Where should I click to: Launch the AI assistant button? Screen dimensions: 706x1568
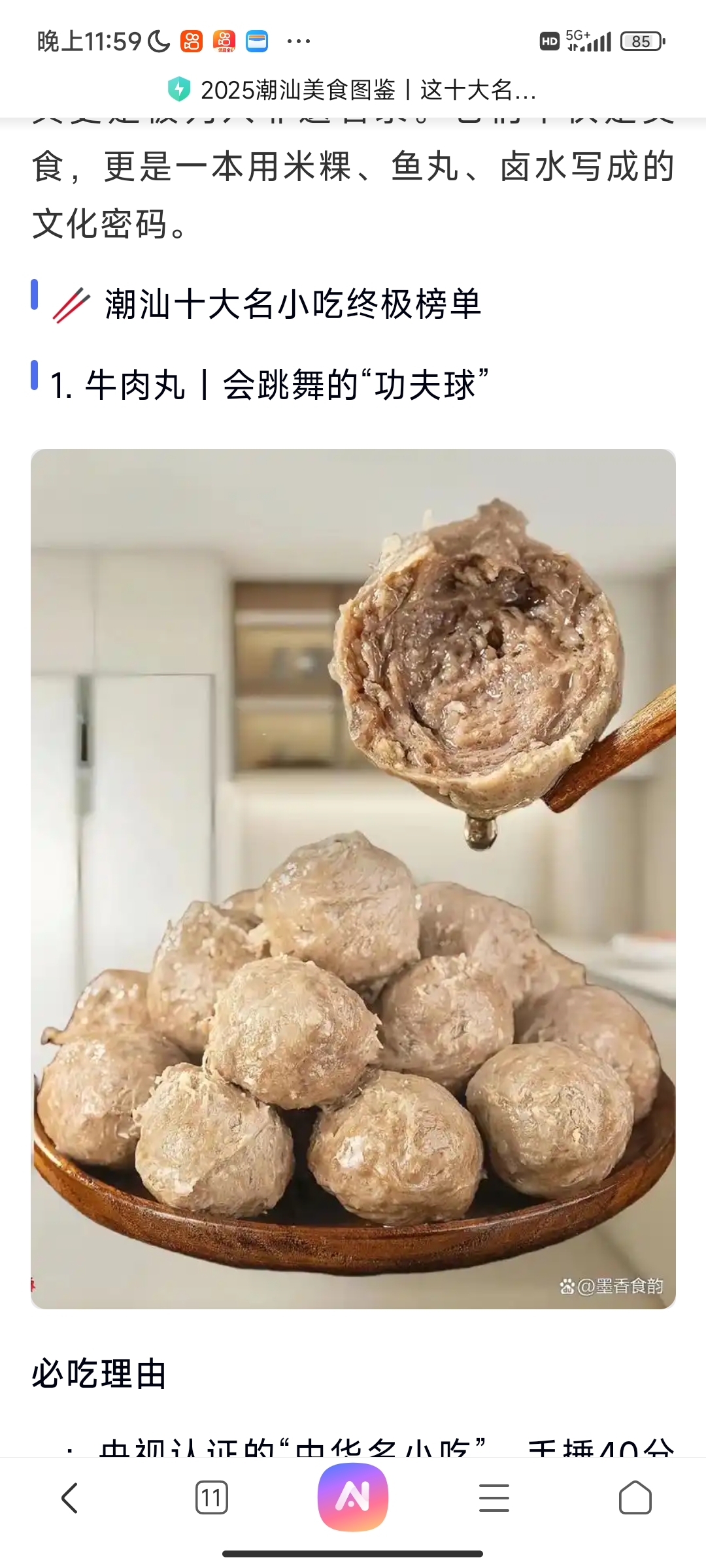pos(353,1497)
